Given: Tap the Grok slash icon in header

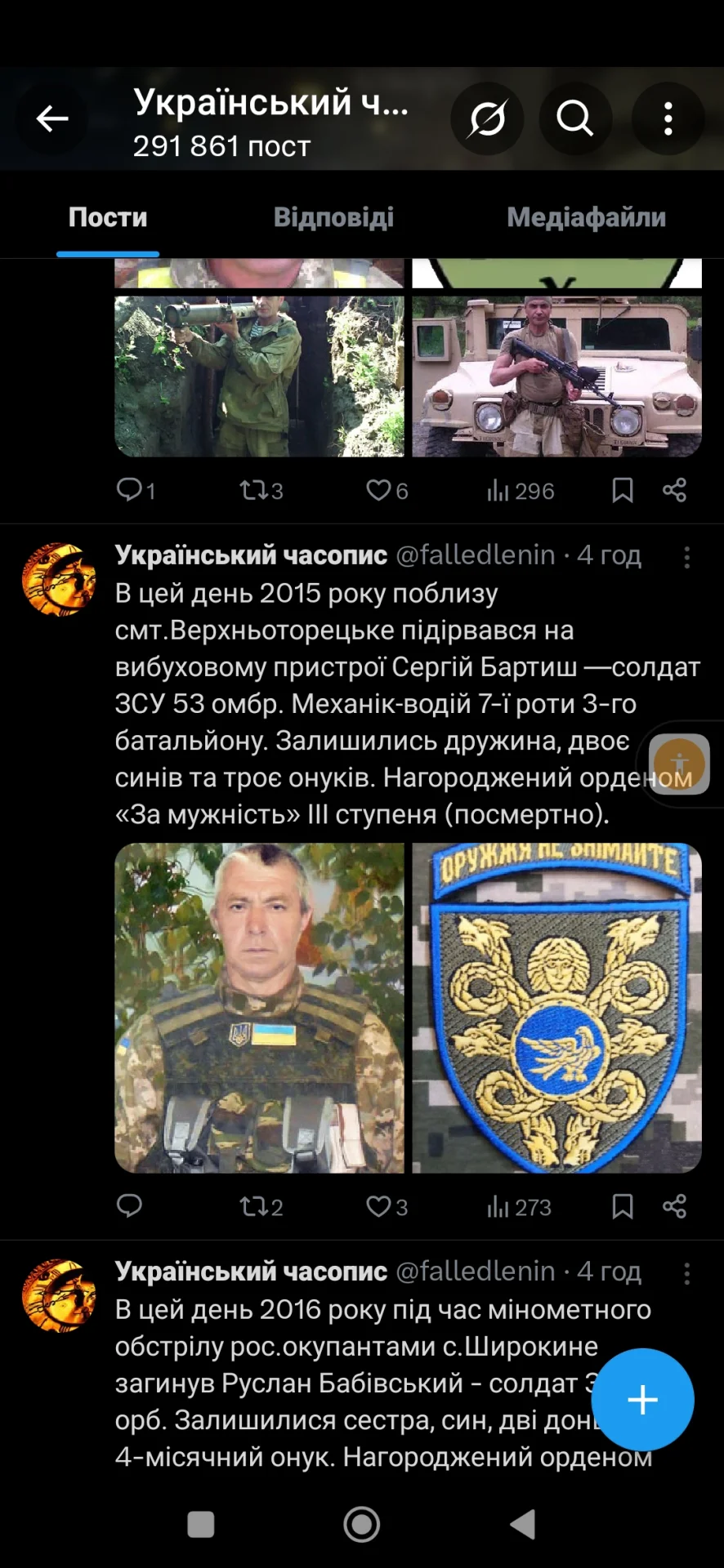Looking at the screenshot, I should coord(487,119).
